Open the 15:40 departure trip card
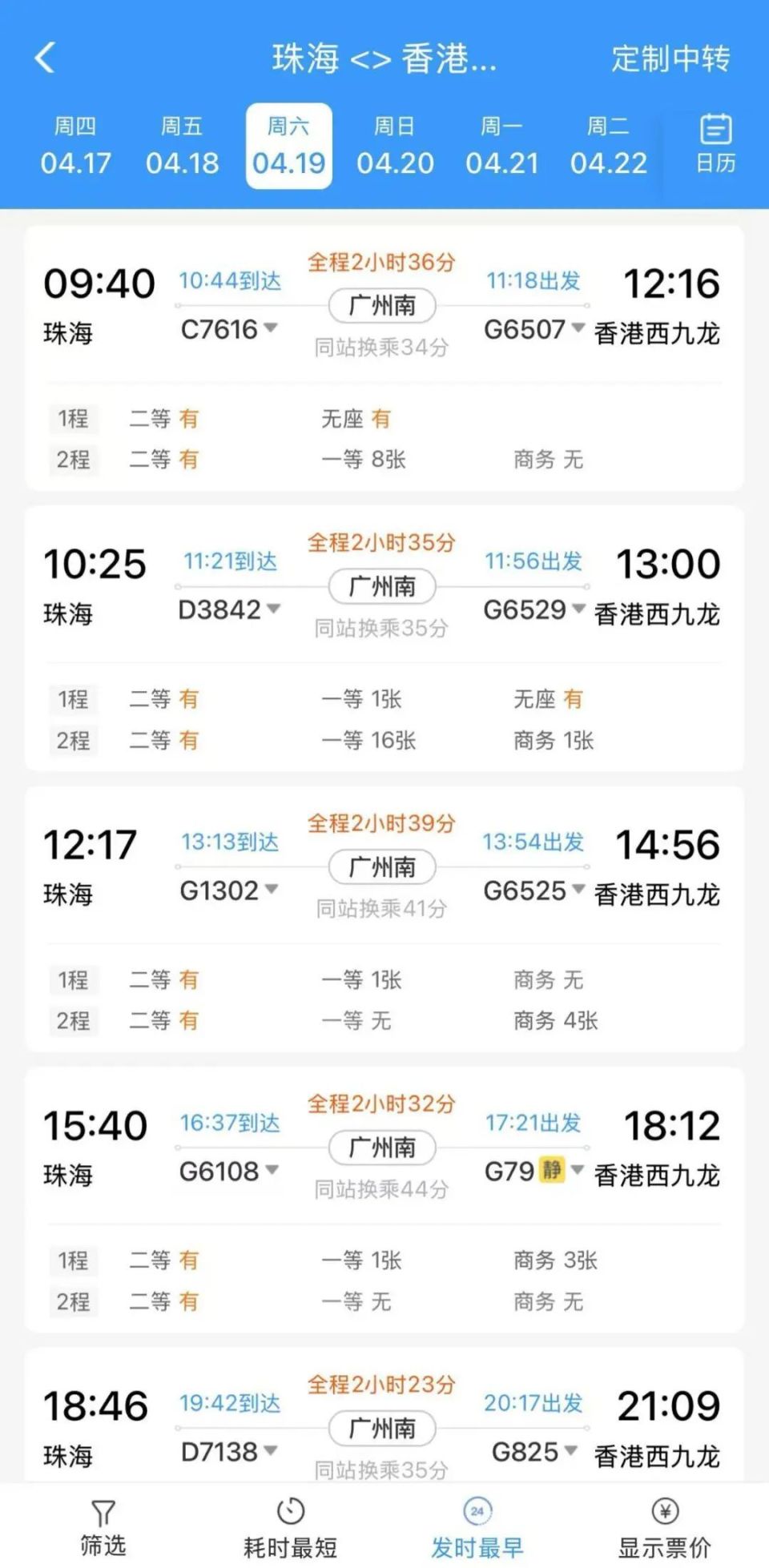The width and height of the screenshot is (769, 1568). coord(384,1200)
